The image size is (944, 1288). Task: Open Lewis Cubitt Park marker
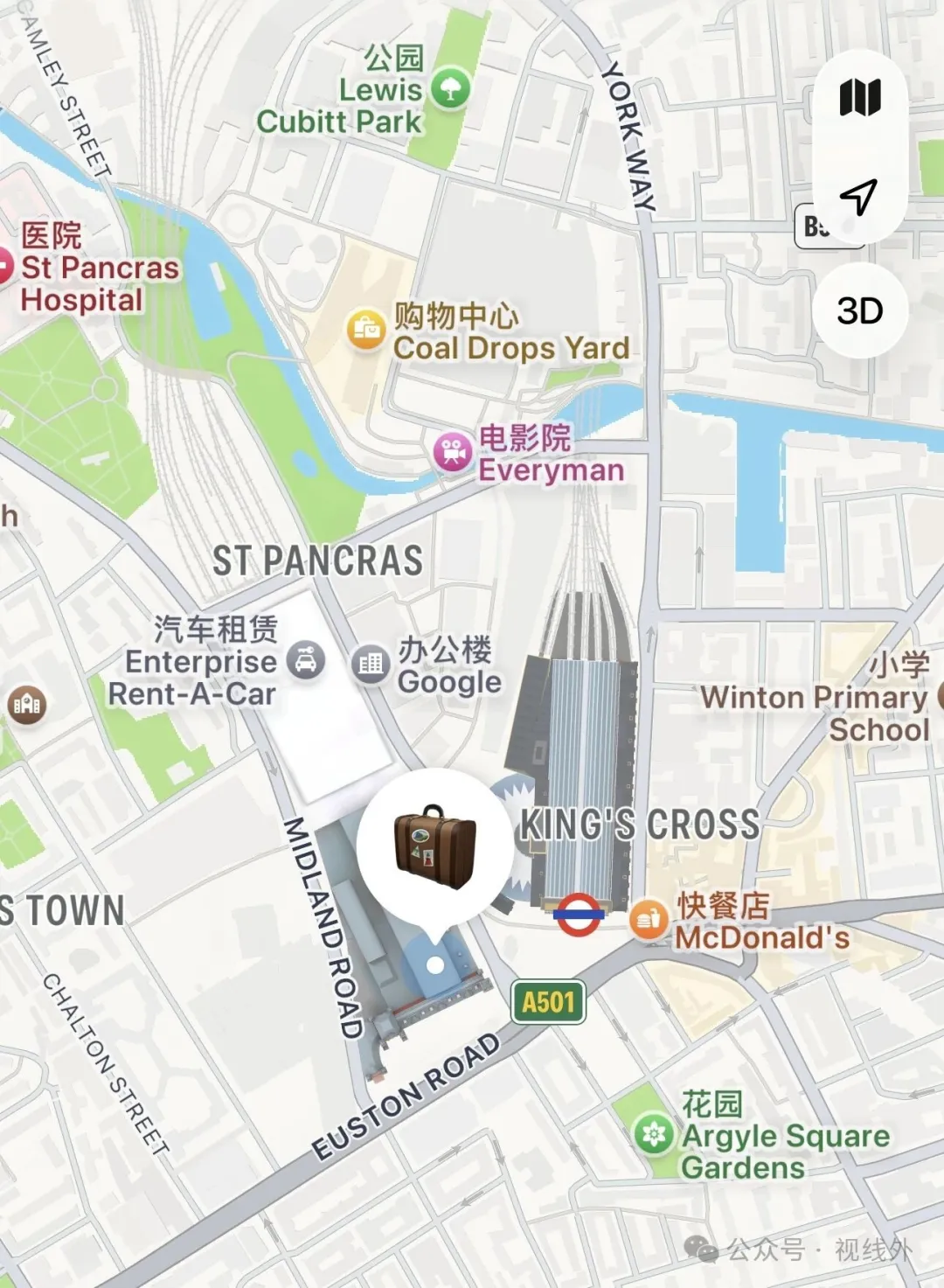click(x=451, y=88)
